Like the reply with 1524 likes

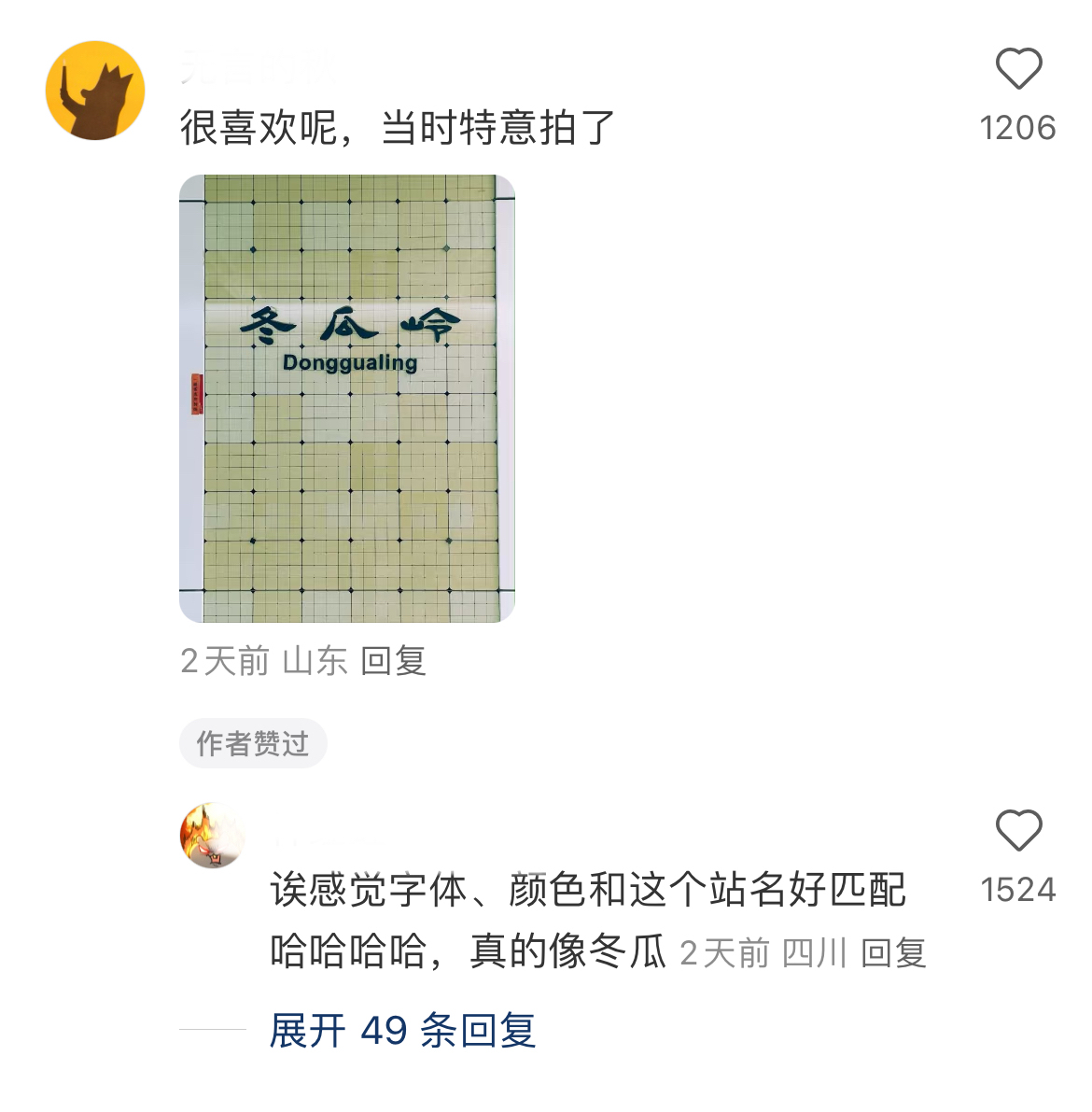[1017, 831]
